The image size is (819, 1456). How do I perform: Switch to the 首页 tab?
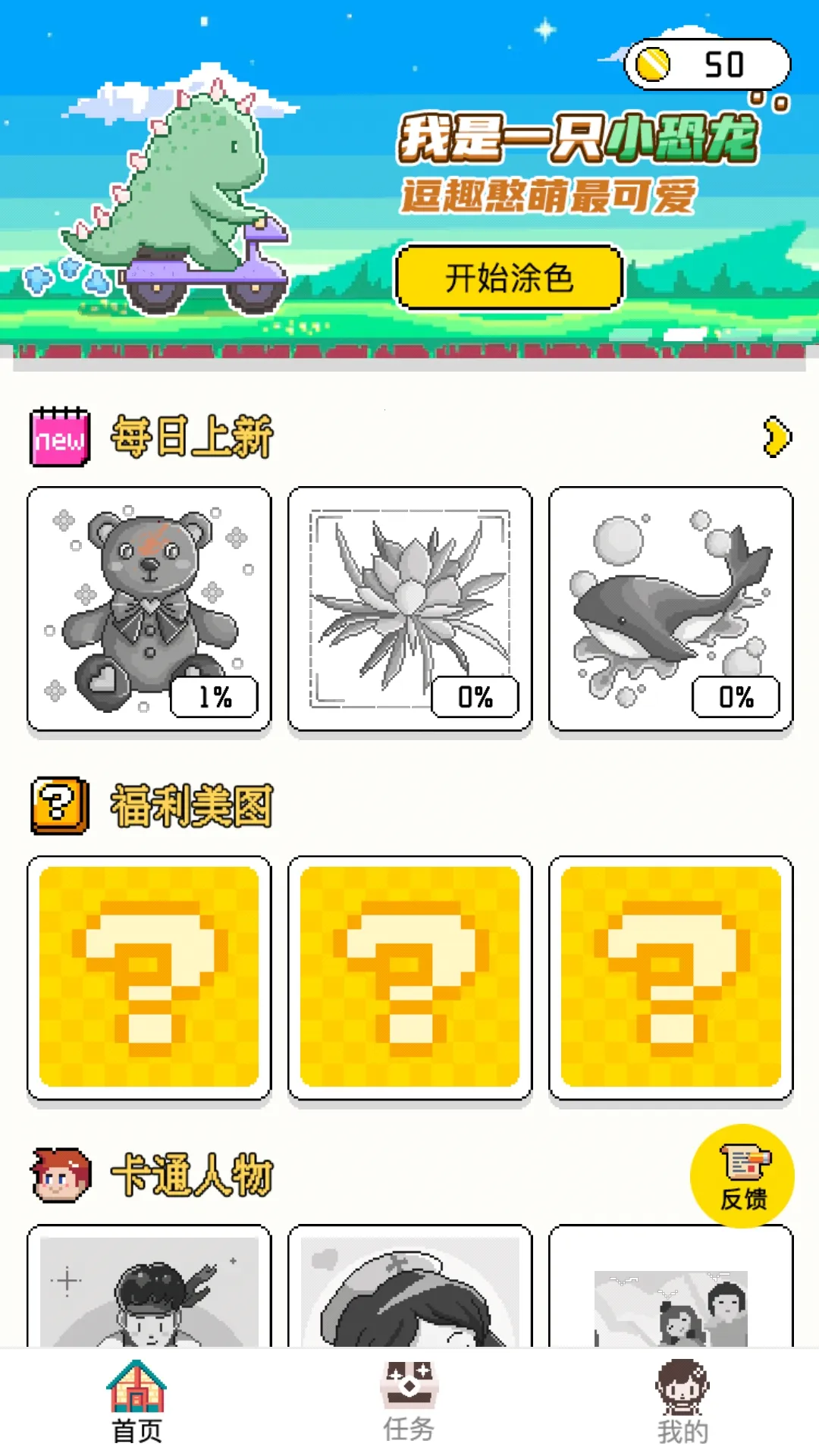(x=136, y=1403)
